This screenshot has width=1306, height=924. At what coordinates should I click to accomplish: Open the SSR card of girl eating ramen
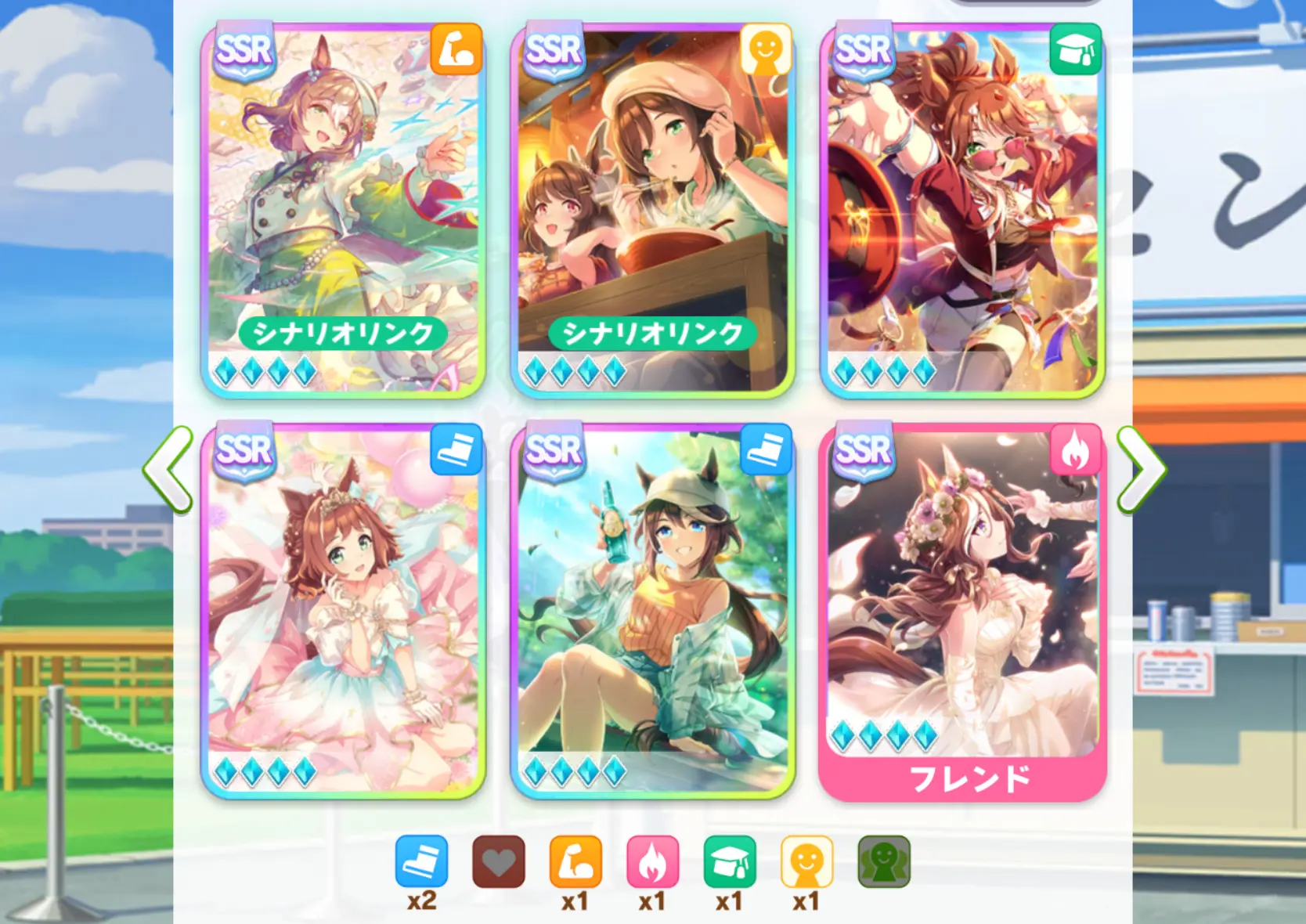[x=652, y=210]
